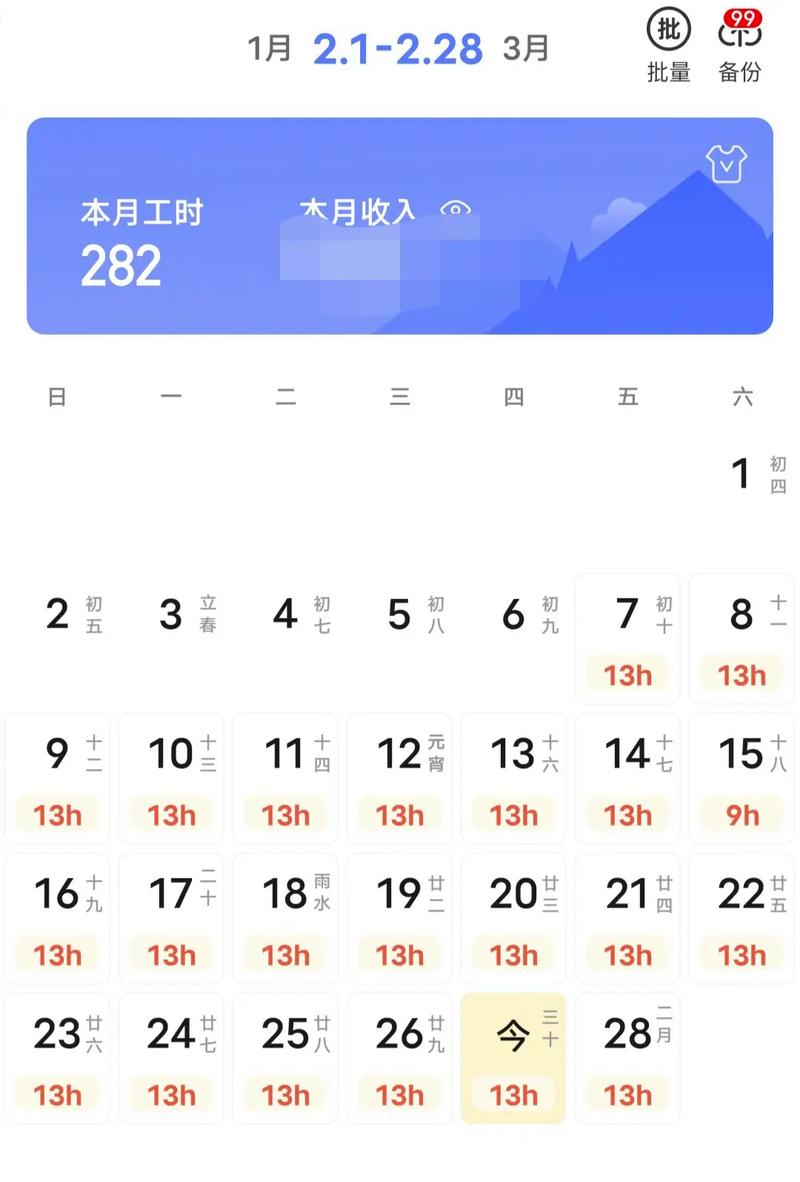Open the record for day 12
The image size is (800, 1182).
coord(400,778)
